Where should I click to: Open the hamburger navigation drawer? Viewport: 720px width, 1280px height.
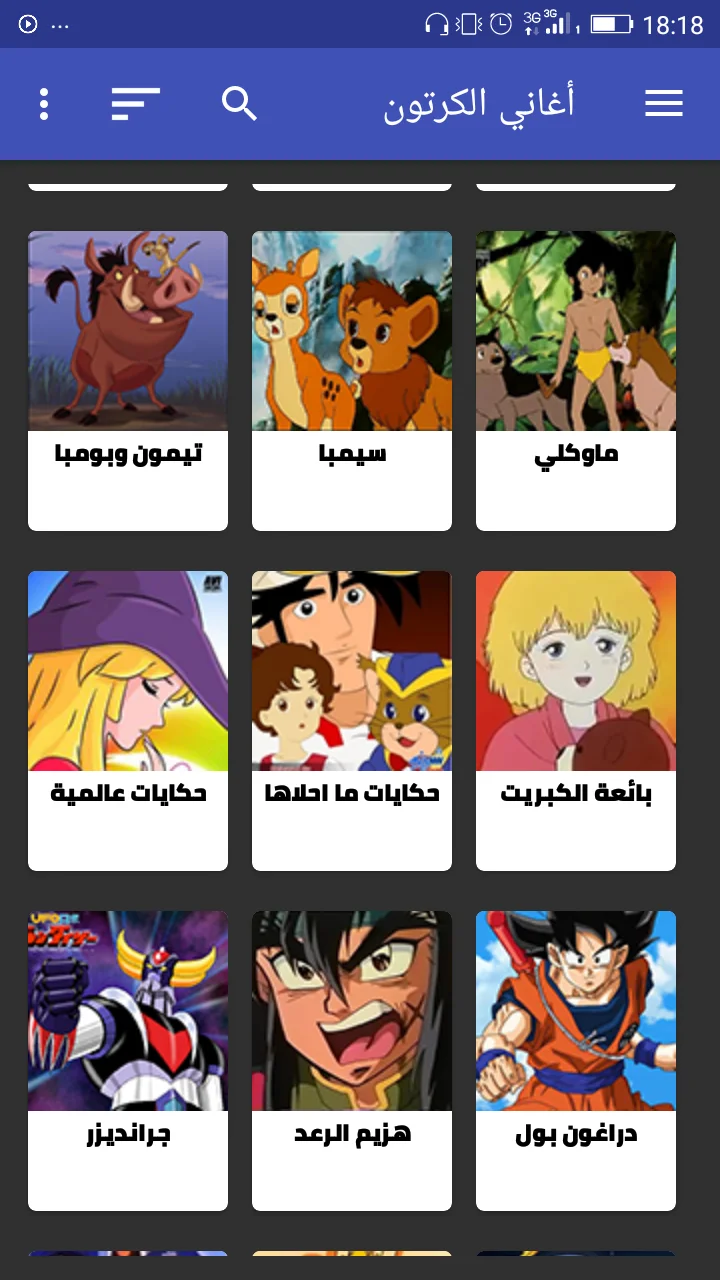click(x=663, y=103)
